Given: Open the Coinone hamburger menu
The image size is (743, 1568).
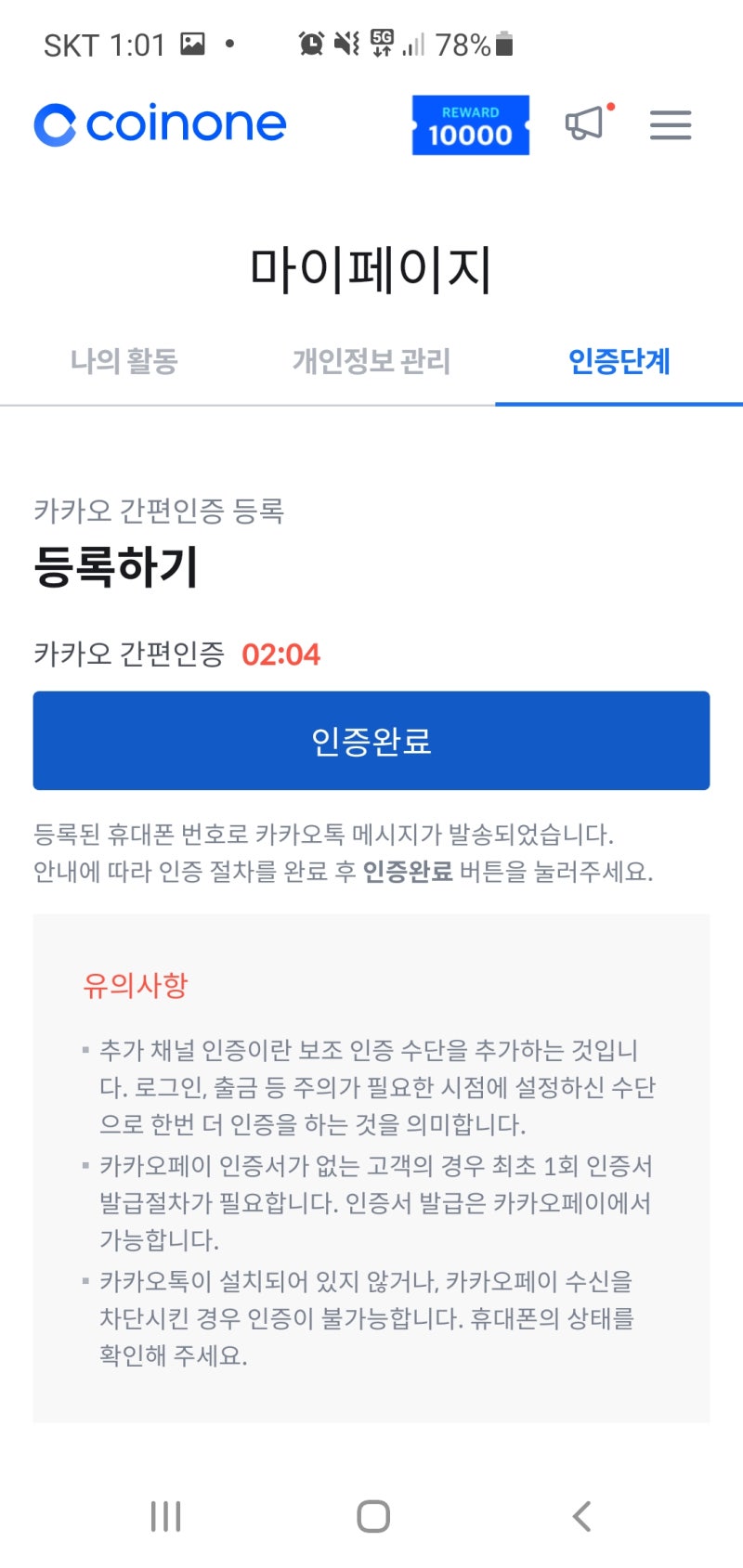Looking at the screenshot, I should tap(671, 125).
